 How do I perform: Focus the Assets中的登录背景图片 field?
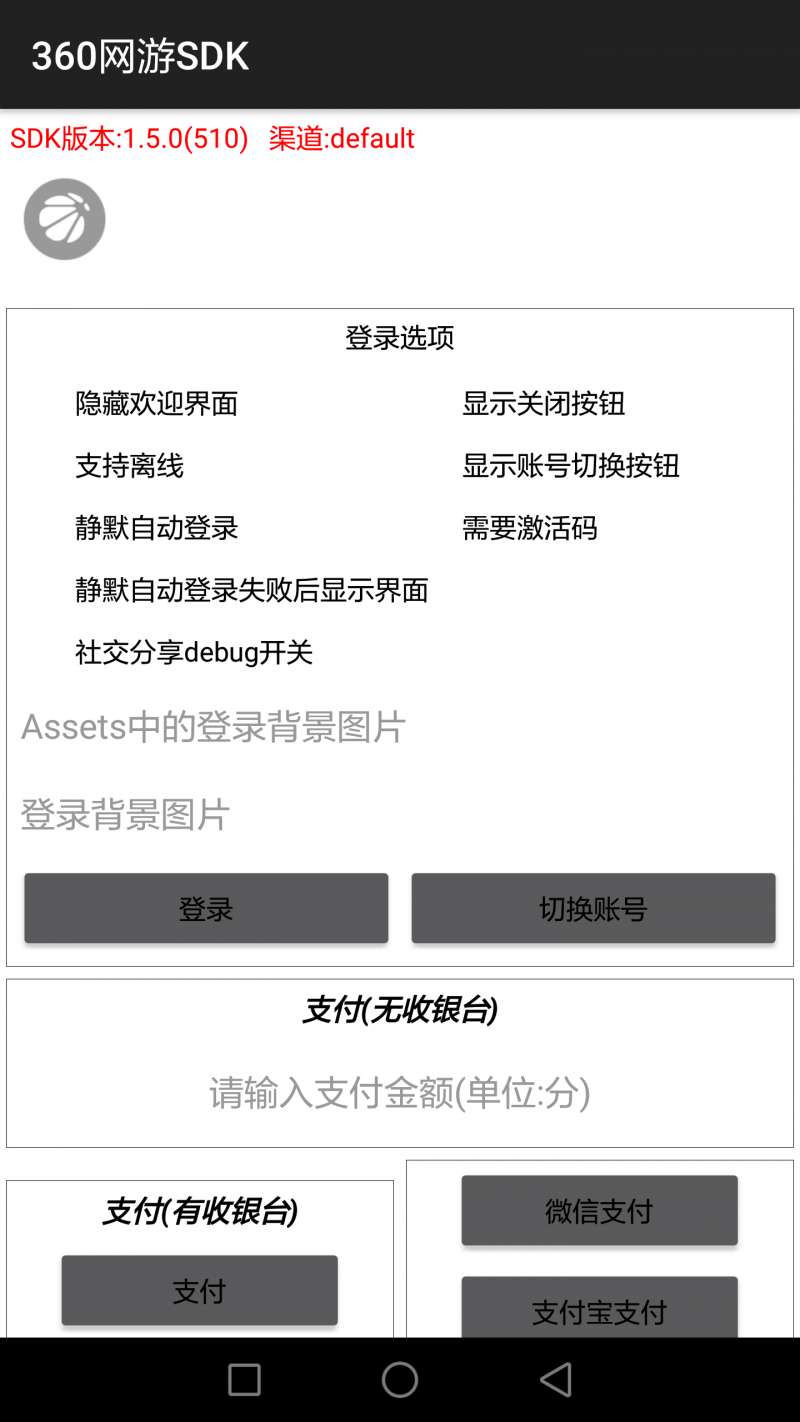point(400,727)
